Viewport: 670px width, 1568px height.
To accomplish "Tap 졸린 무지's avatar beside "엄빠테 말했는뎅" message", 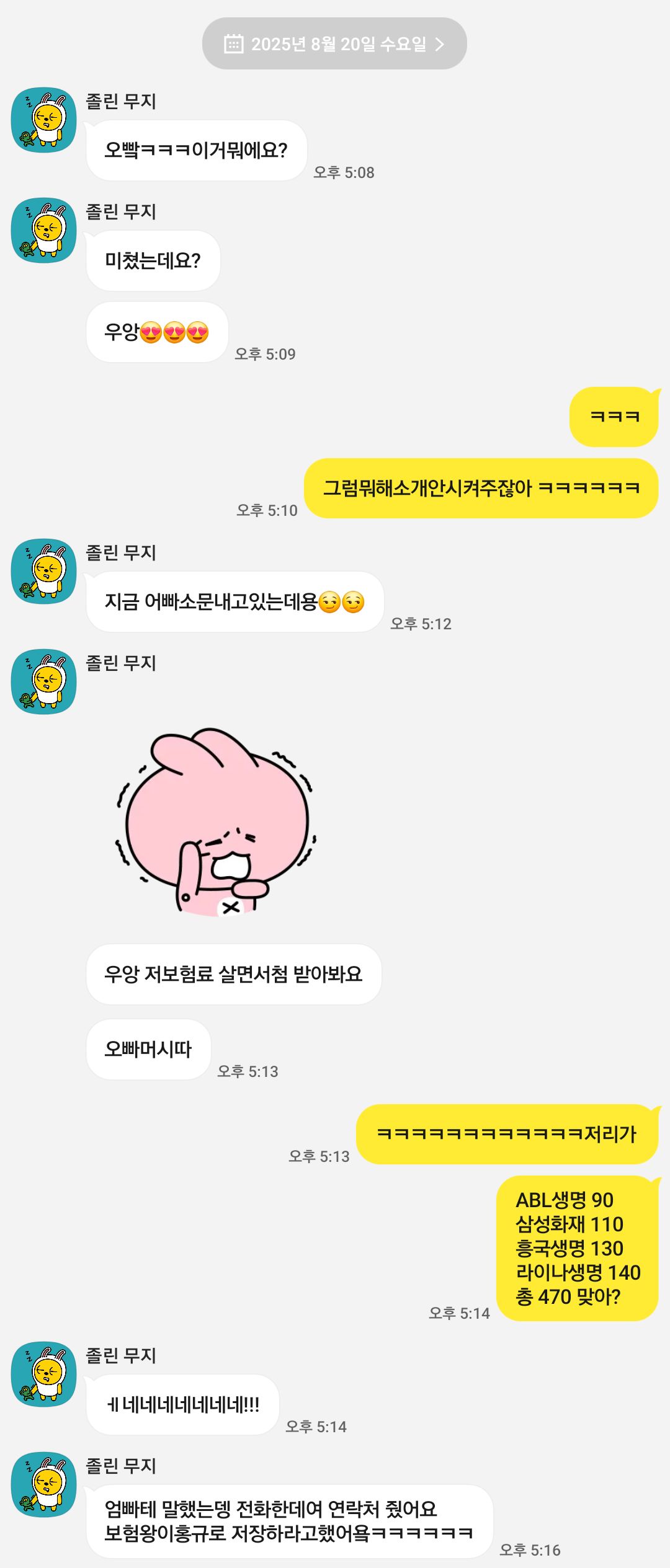I will 44,1485.
